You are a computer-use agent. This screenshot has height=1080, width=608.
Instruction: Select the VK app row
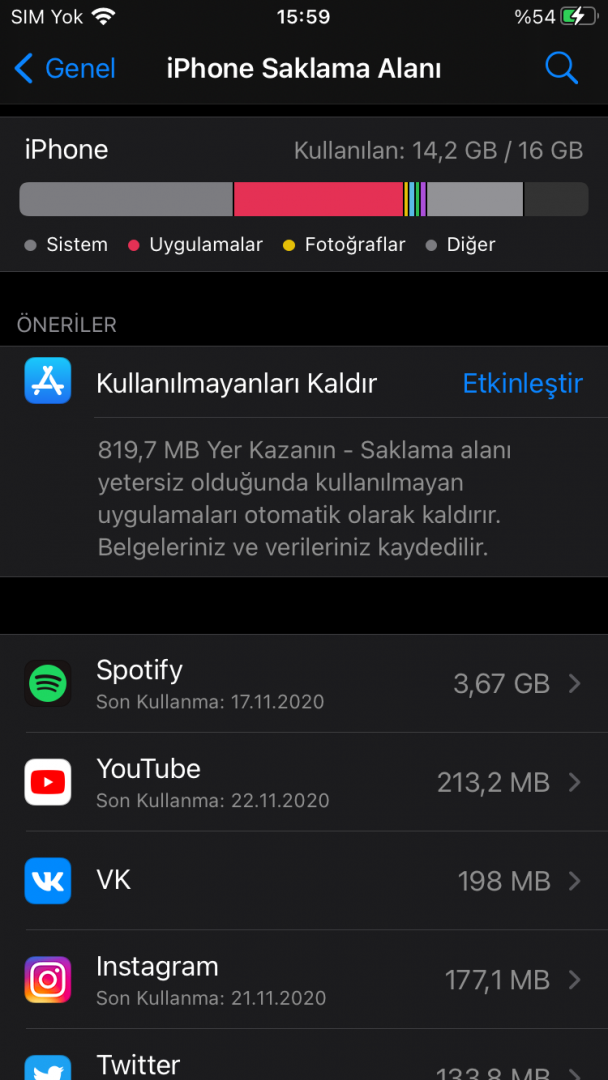[304, 880]
